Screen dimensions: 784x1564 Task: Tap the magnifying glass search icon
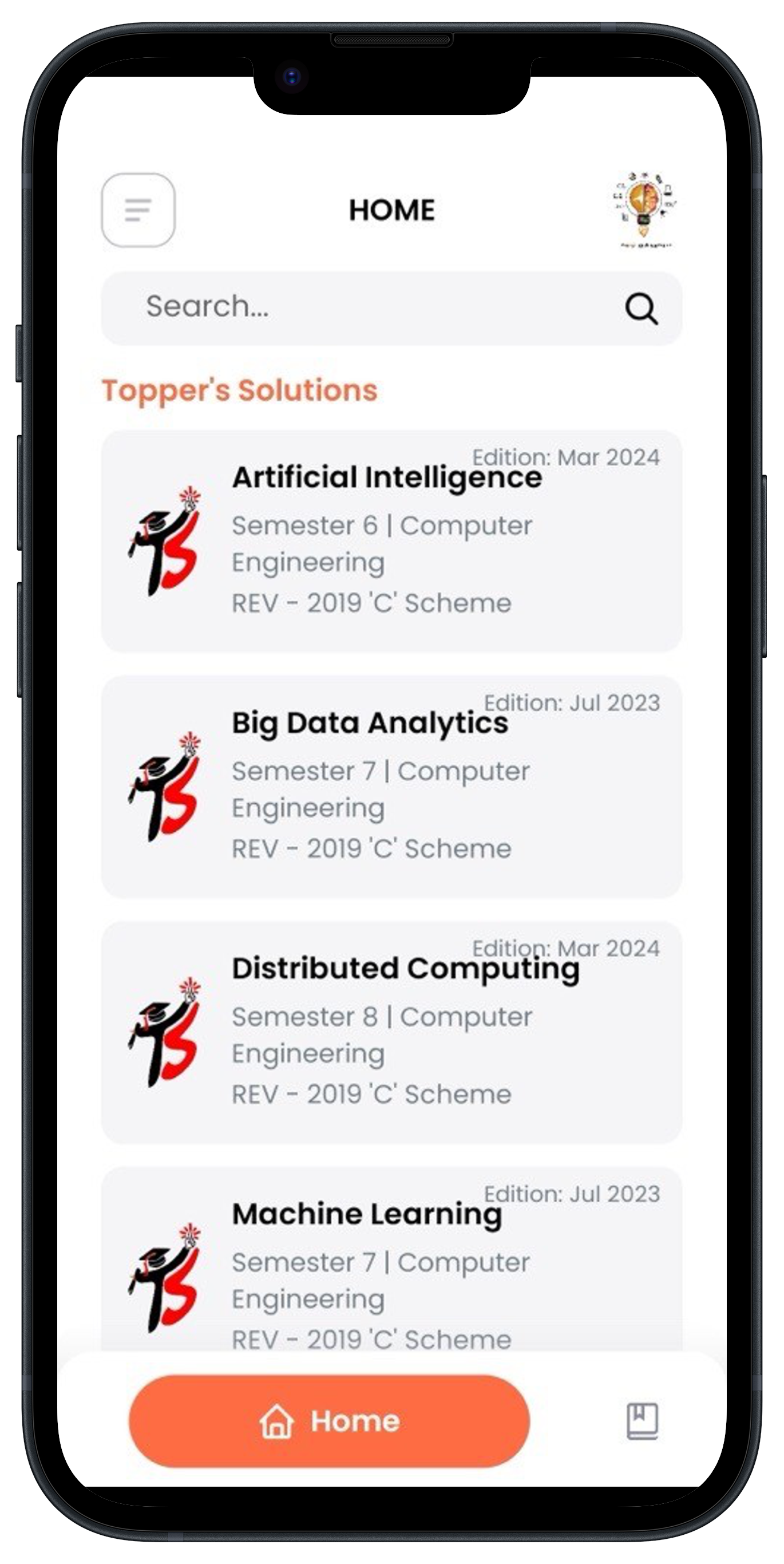click(x=641, y=309)
